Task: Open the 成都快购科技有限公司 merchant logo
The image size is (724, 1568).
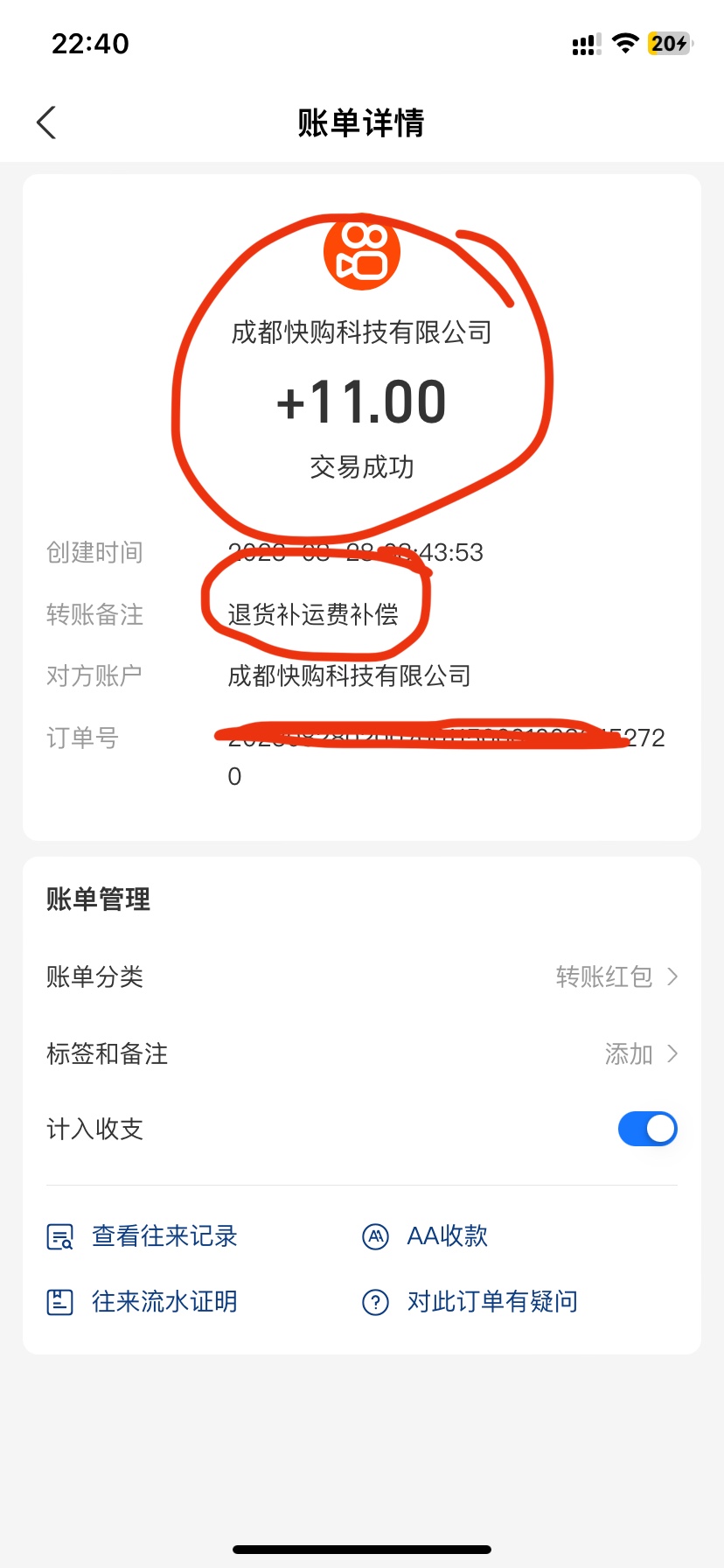Action: pyautogui.click(x=362, y=252)
